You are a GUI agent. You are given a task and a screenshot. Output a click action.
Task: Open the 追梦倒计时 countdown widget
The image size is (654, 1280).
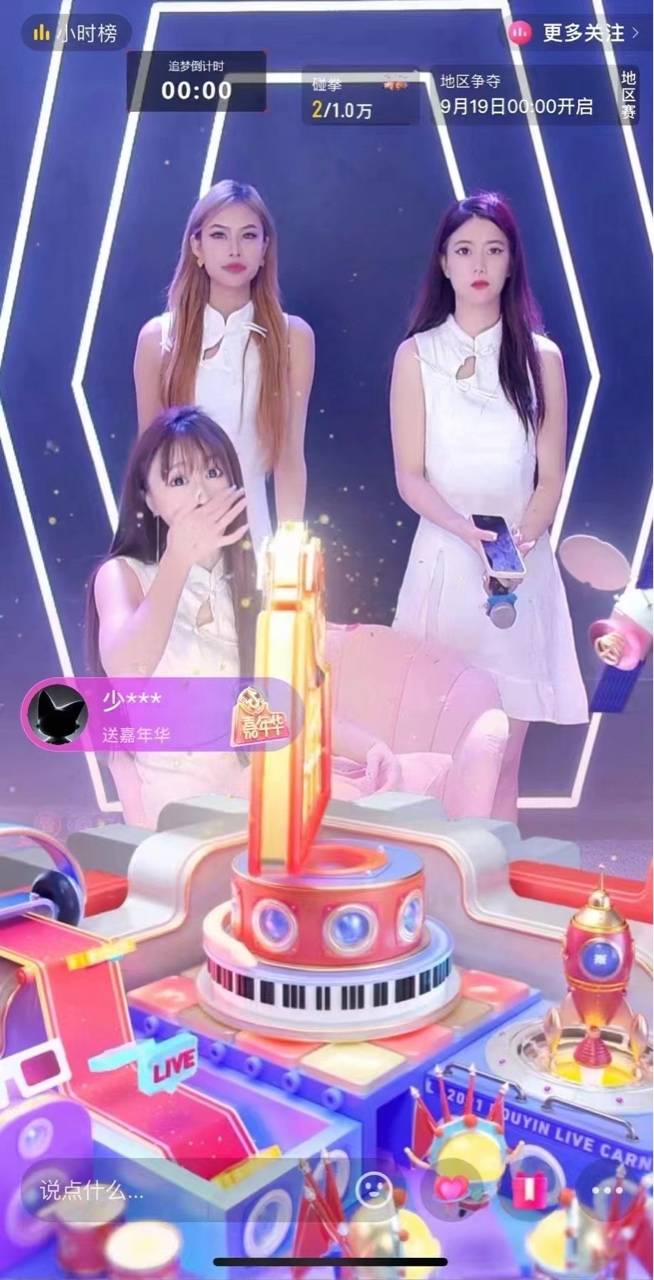click(x=196, y=82)
